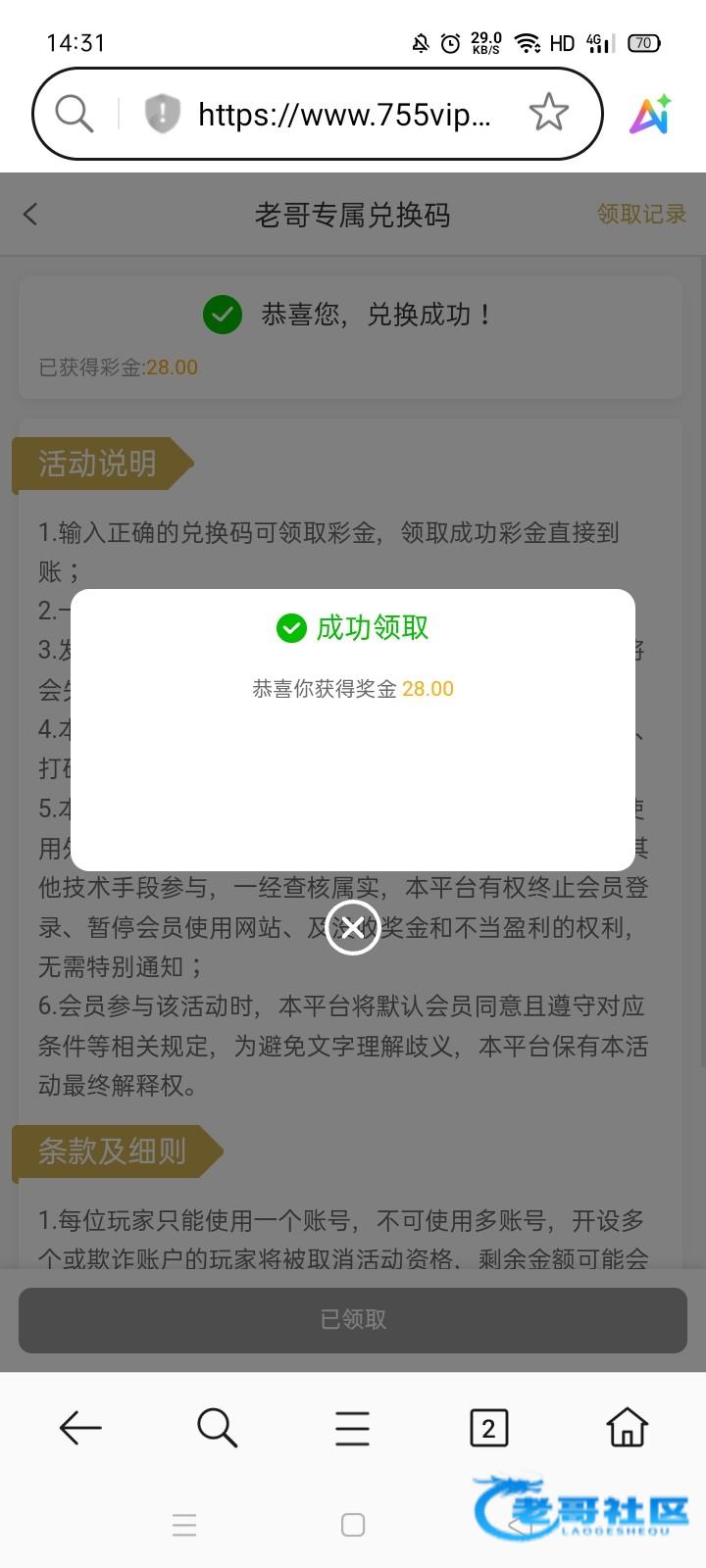Open recent apps from system navigation
Screen dimensions: 706x1568
click(x=184, y=1525)
